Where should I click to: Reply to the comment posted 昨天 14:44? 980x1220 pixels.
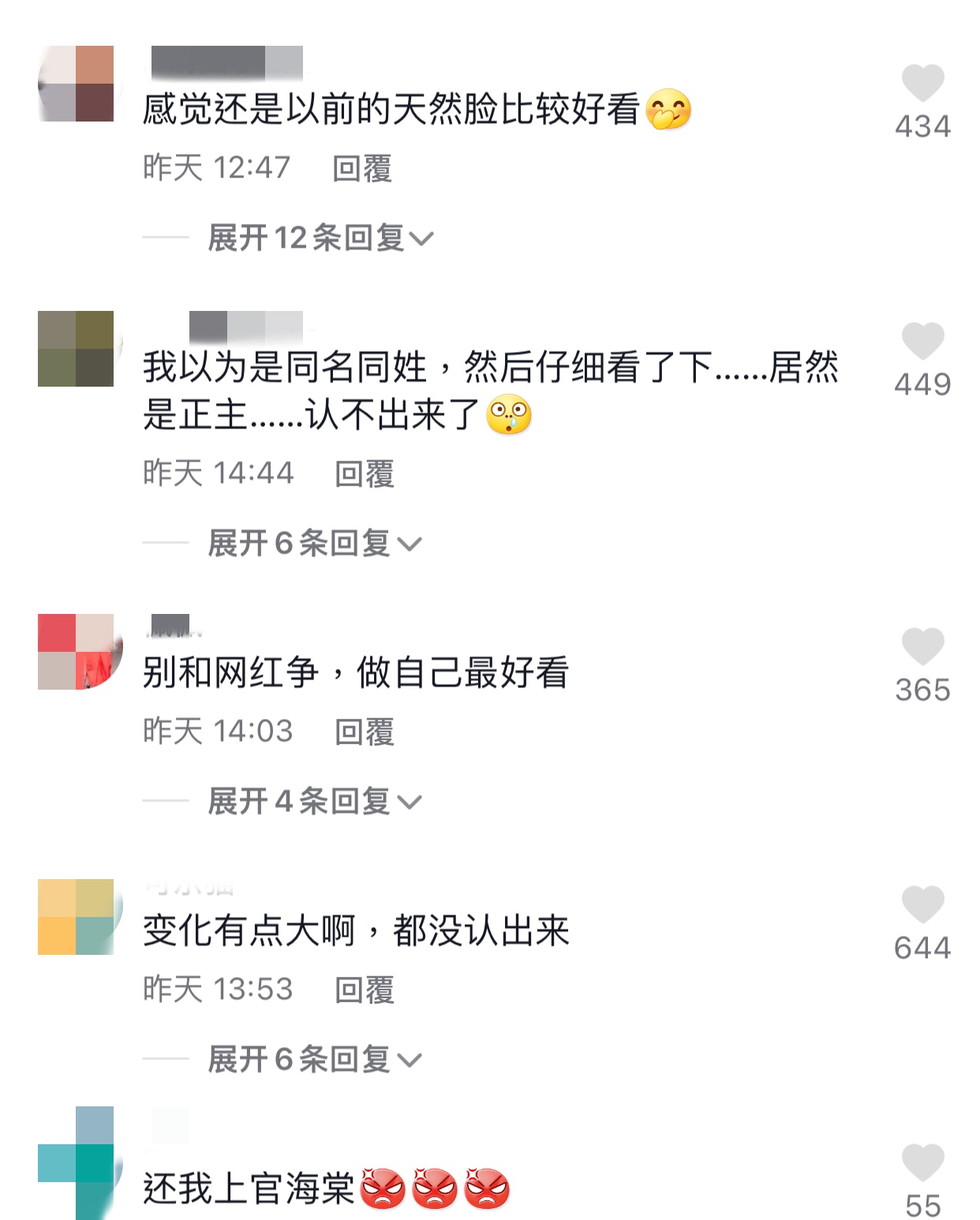[364, 473]
